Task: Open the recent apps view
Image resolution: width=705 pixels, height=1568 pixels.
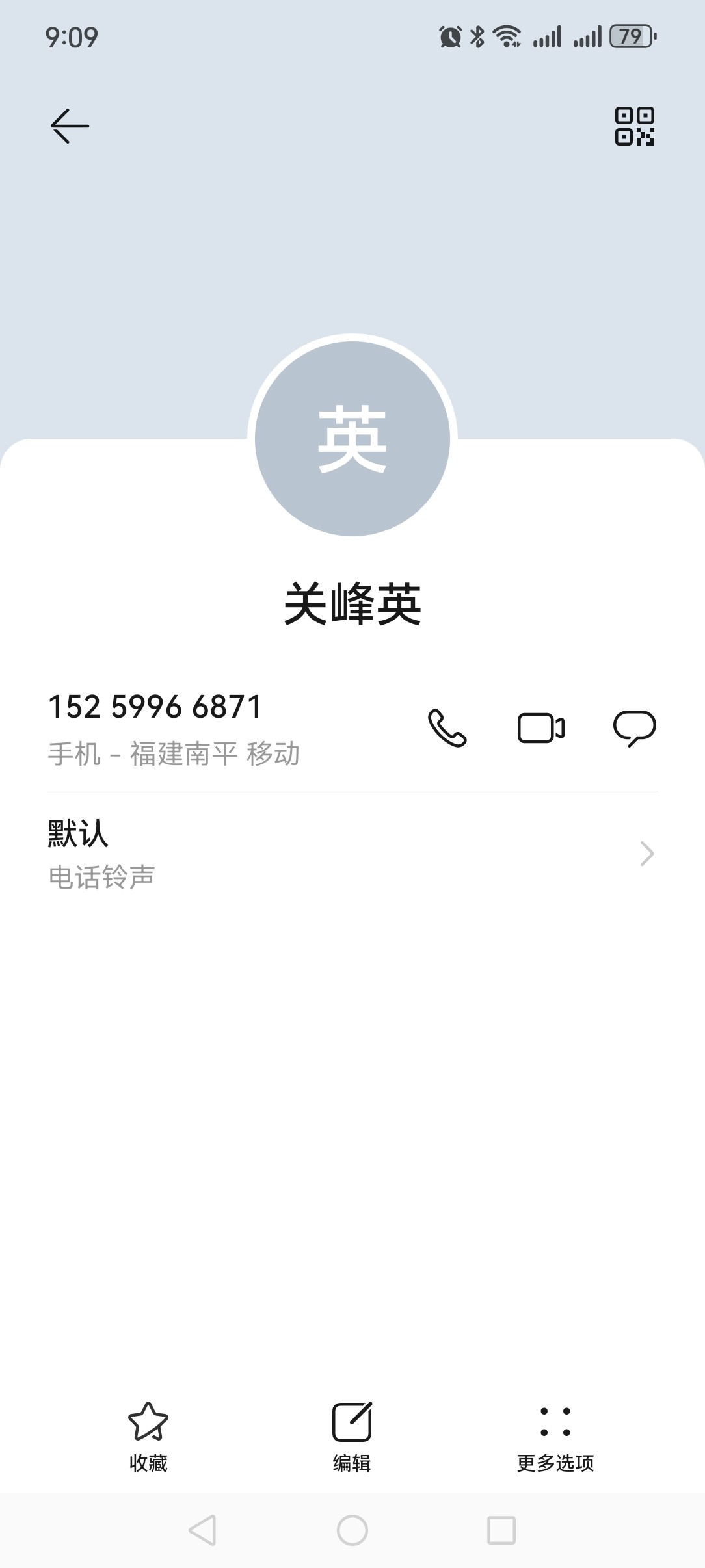Action: [x=501, y=1530]
